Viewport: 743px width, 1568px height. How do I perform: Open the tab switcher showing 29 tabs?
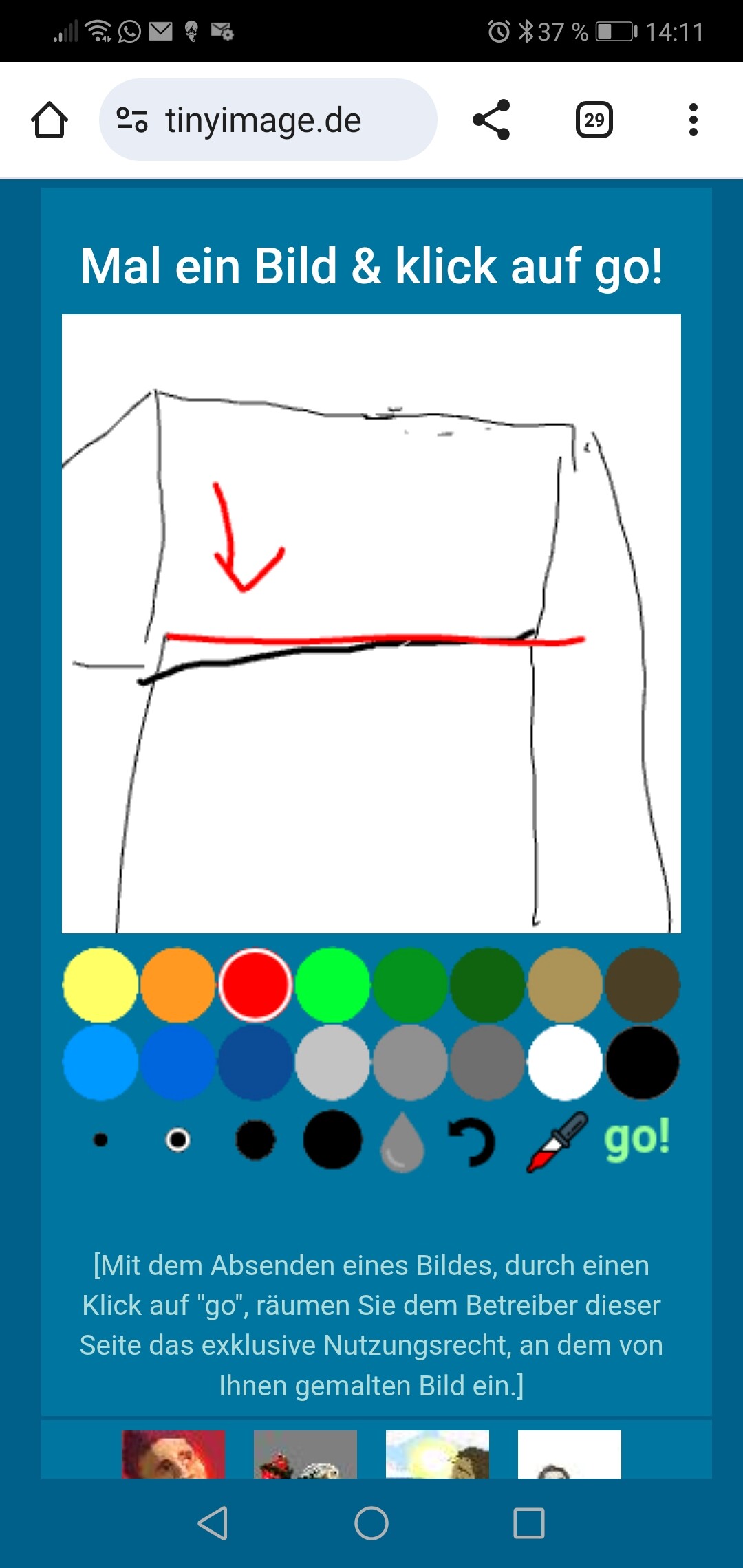(x=594, y=120)
